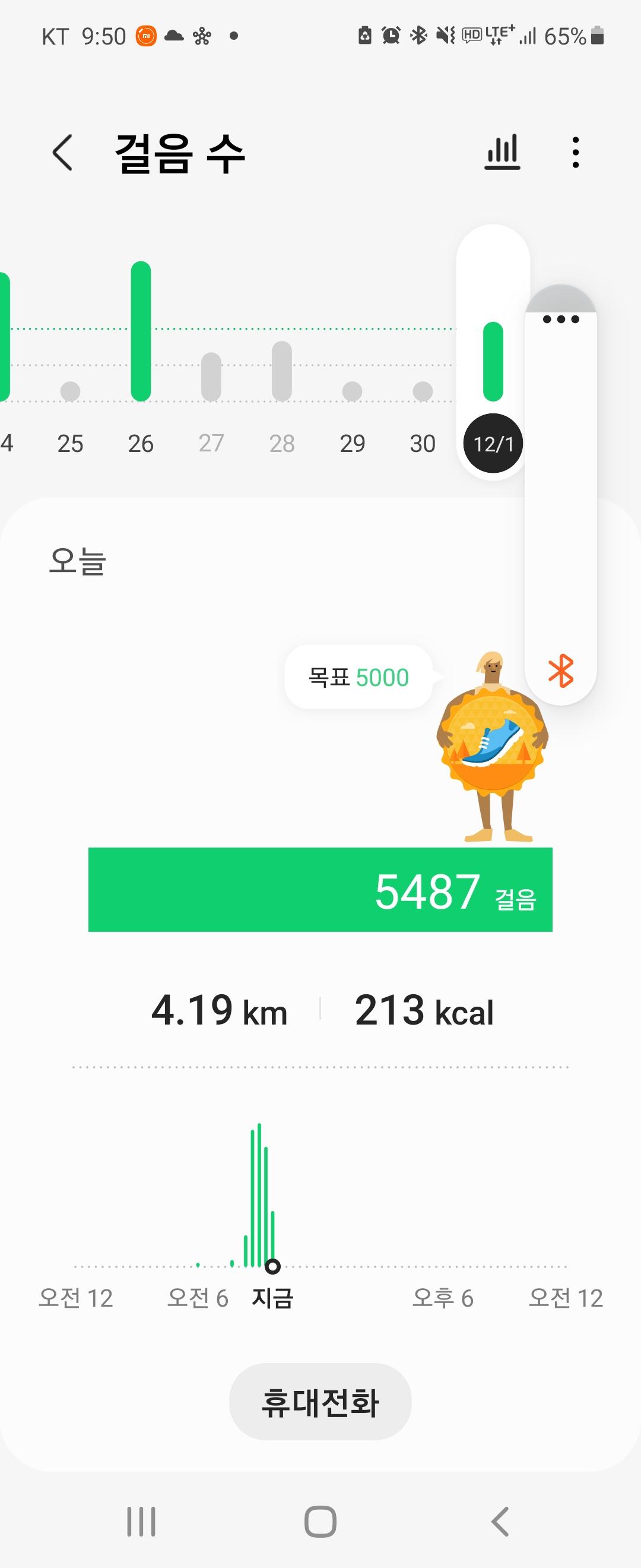
Task: Open the step trends chart icon
Action: 502,152
